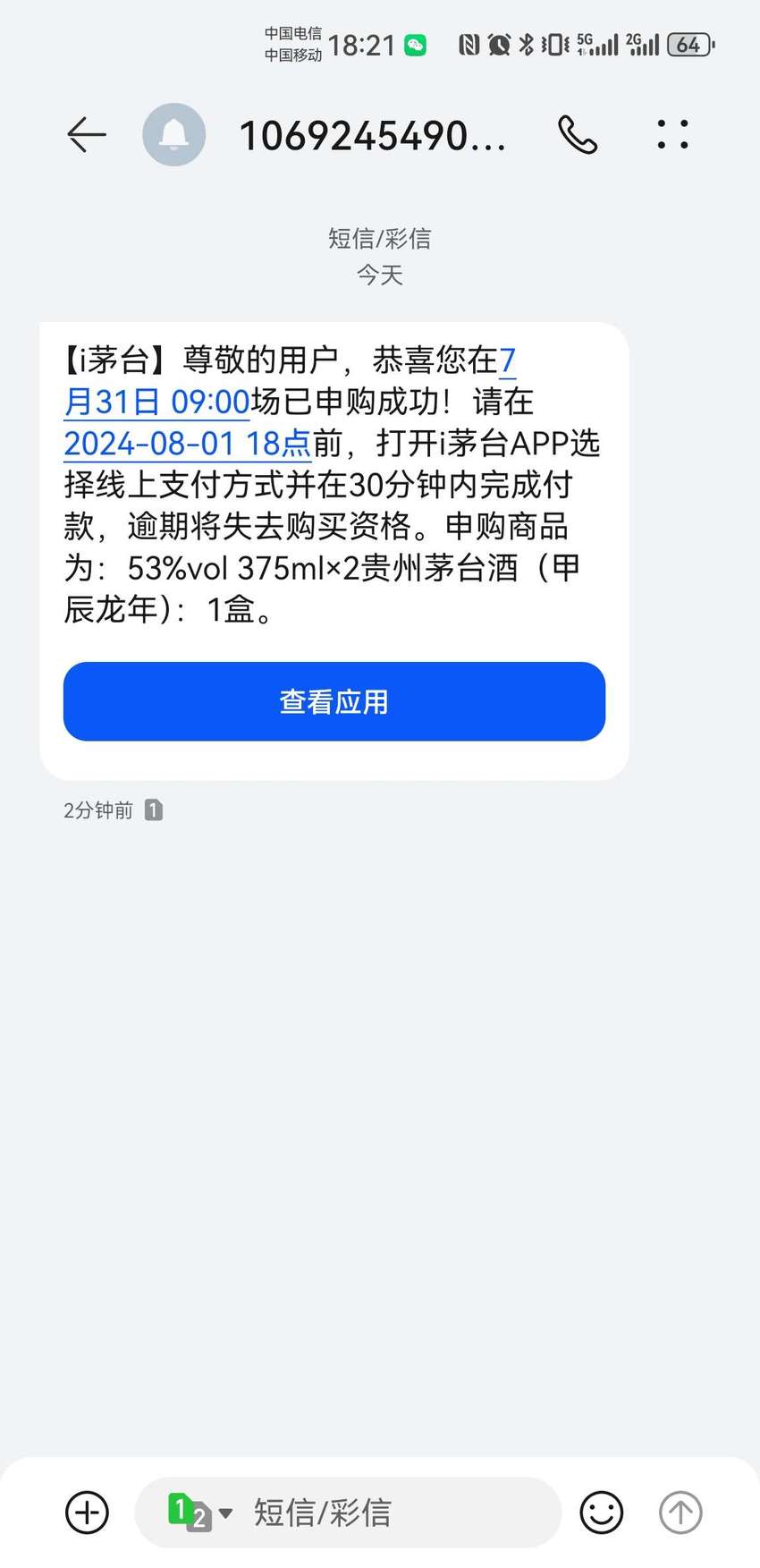
Task: Call the sender number
Action: point(578,135)
